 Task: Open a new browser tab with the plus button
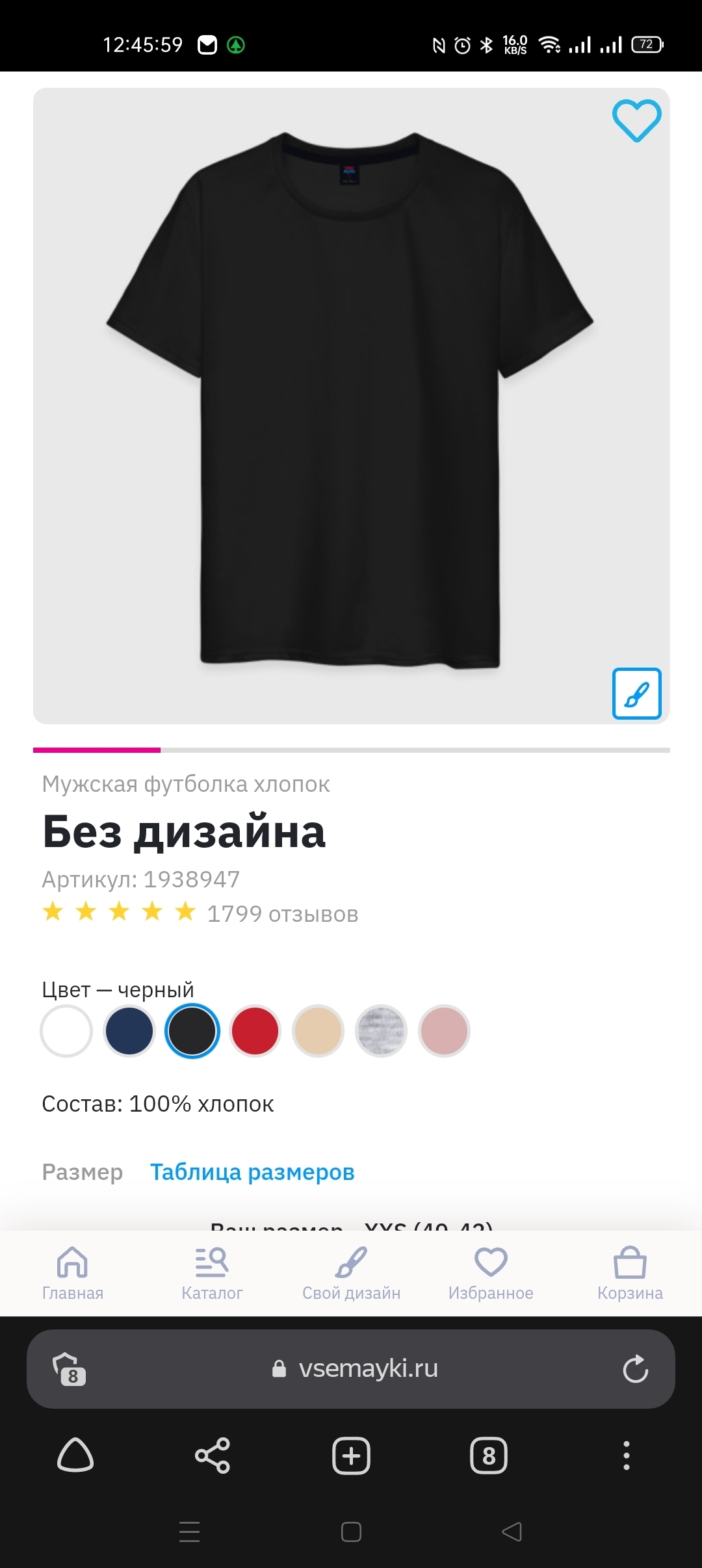click(351, 1456)
